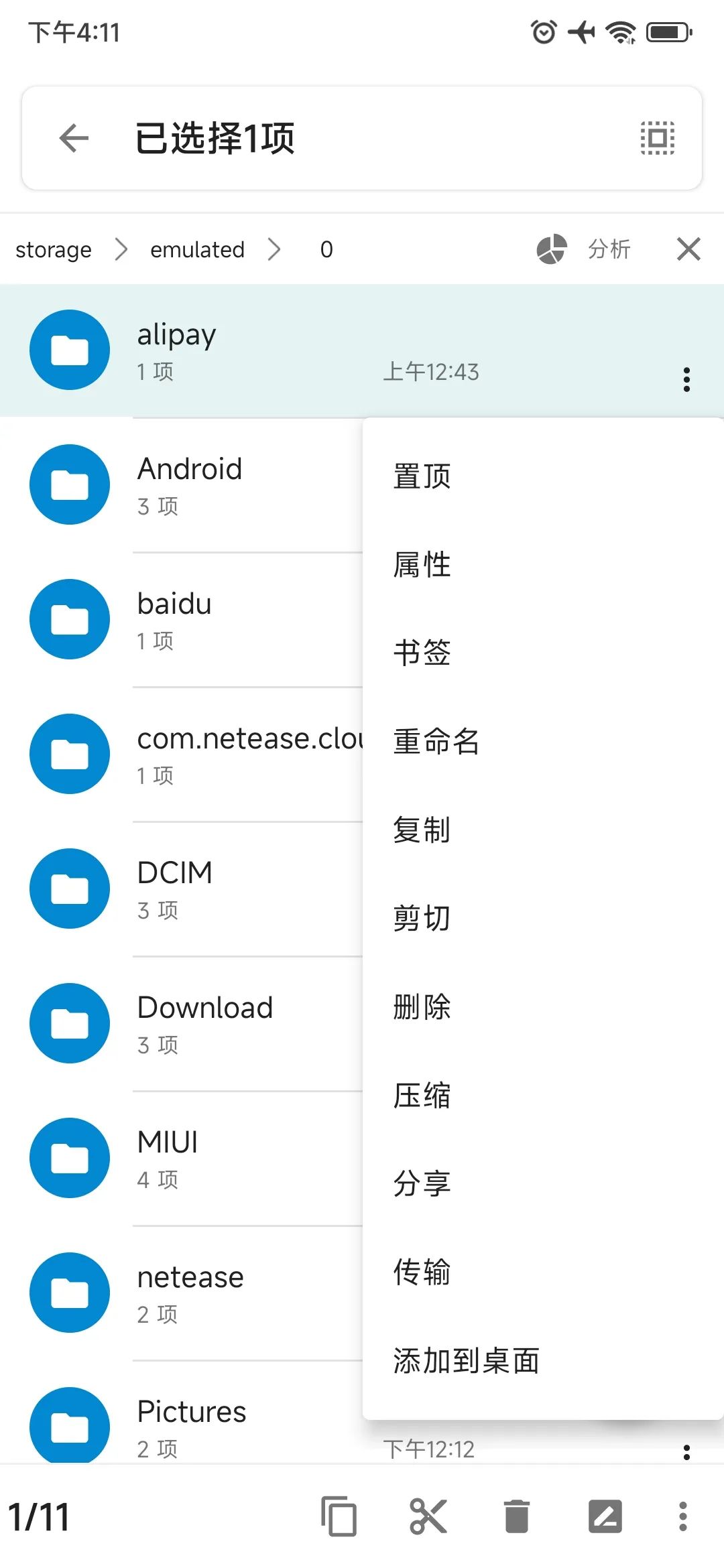
Task: Open 属性 for the alipay folder
Action: click(543, 565)
